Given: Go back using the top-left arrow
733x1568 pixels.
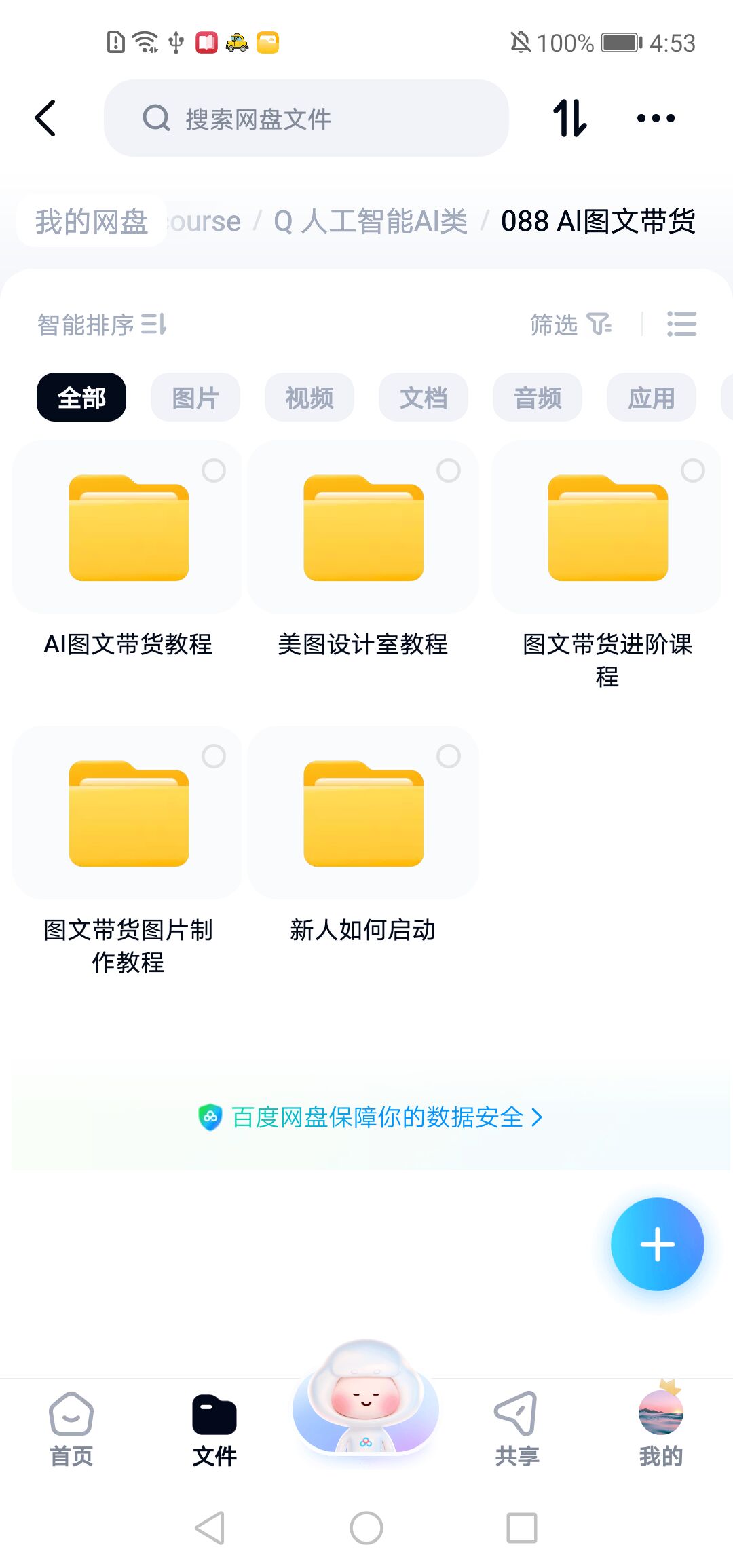Looking at the screenshot, I should 45,119.
